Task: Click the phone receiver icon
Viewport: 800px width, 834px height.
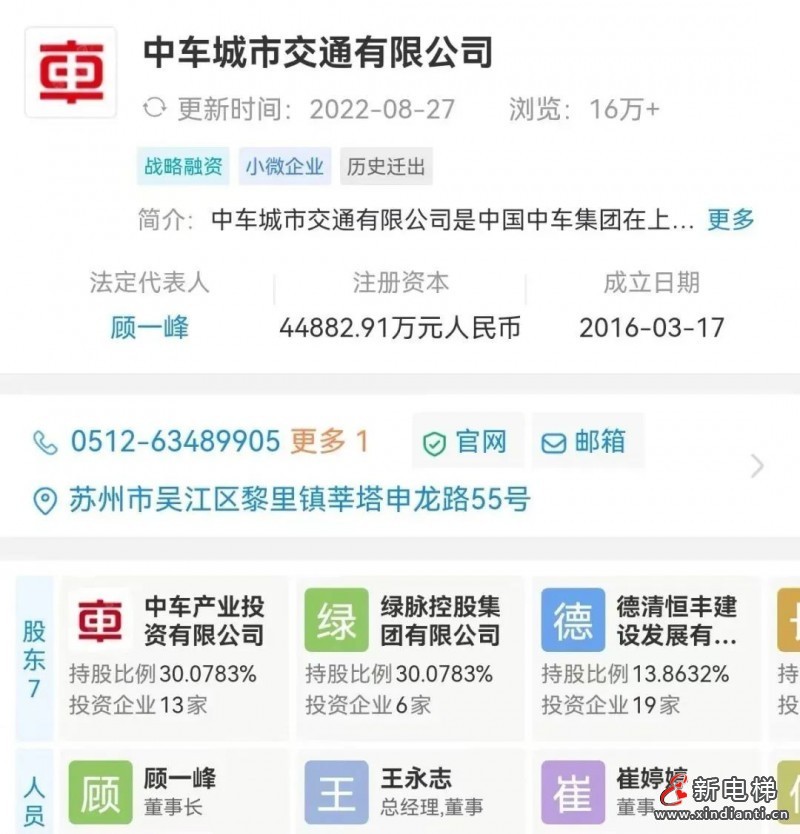Action: [x=44, y=440]
